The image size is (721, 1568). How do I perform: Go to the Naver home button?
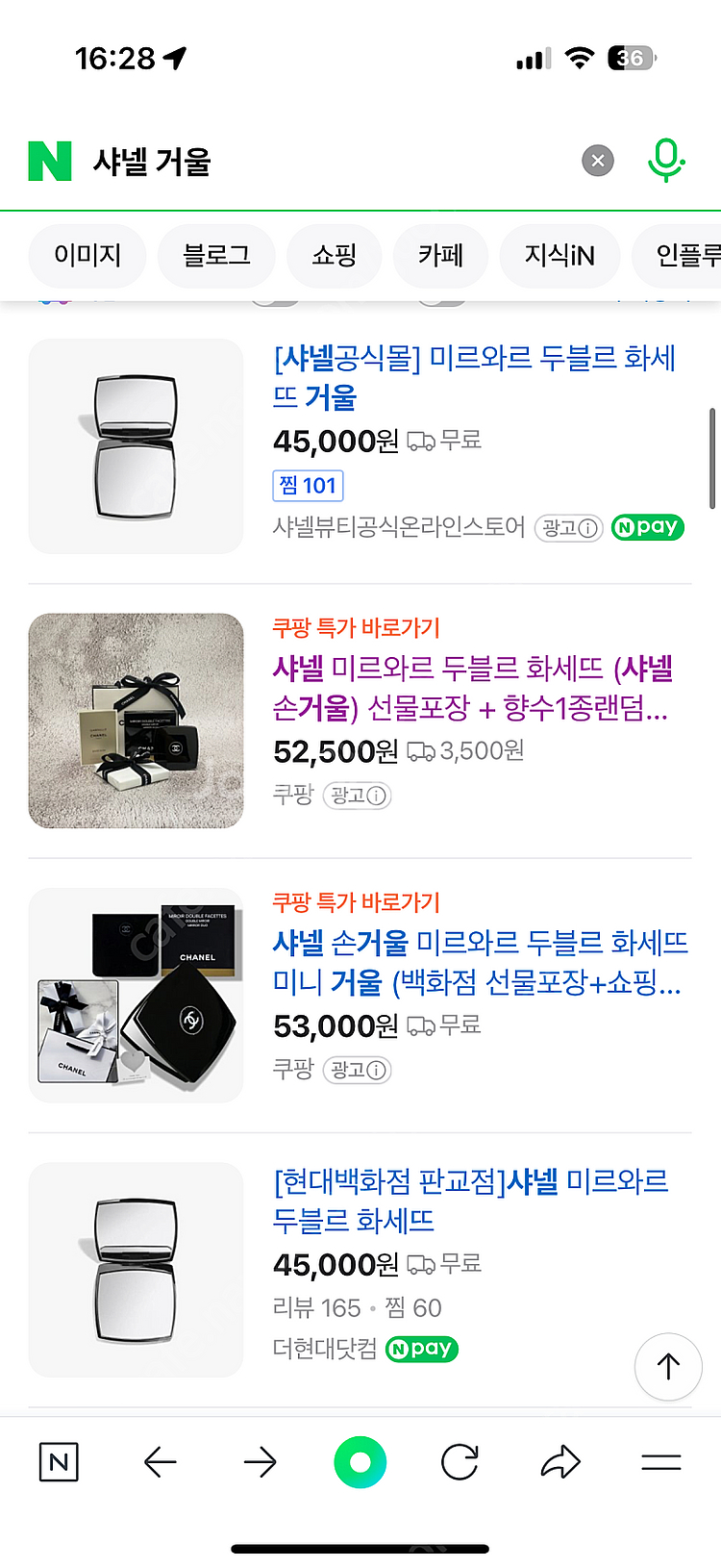(x=59, y=1463)
